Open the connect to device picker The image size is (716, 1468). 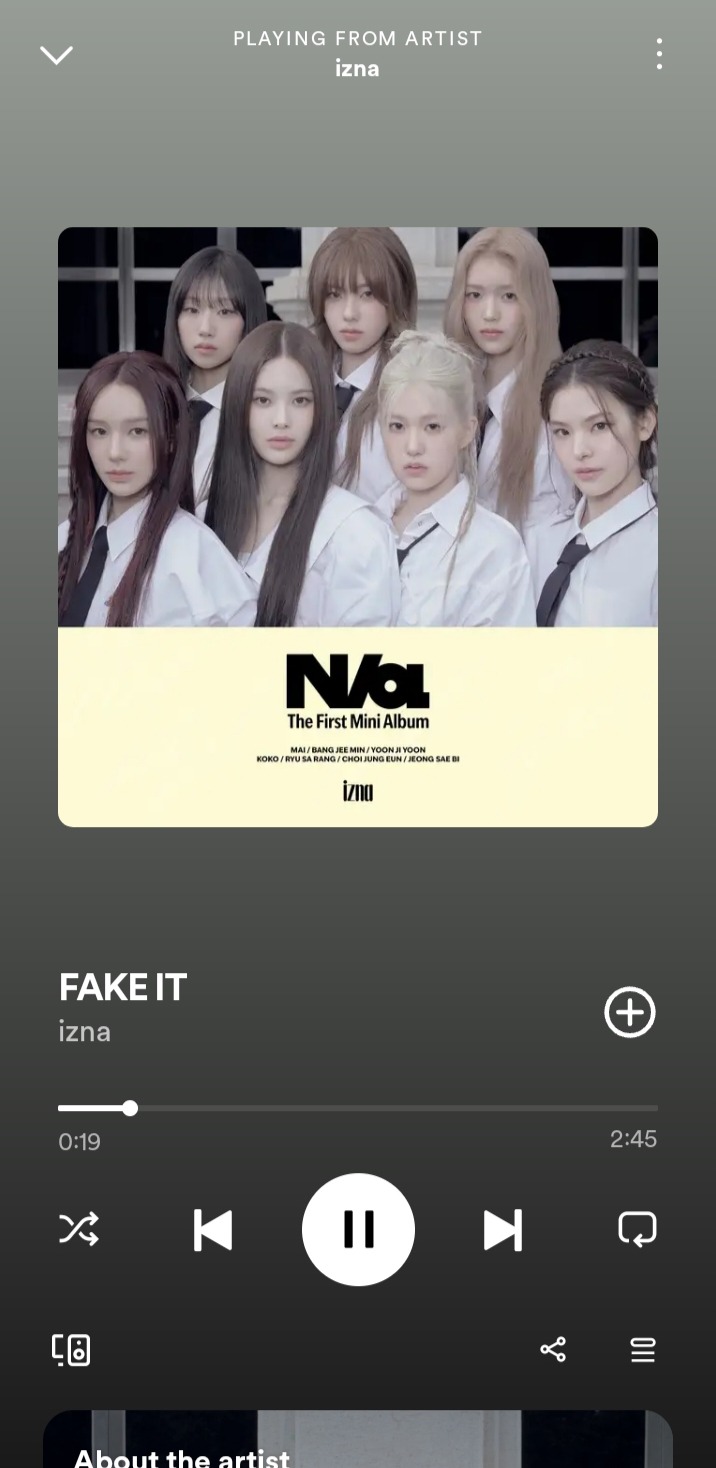71,1350
